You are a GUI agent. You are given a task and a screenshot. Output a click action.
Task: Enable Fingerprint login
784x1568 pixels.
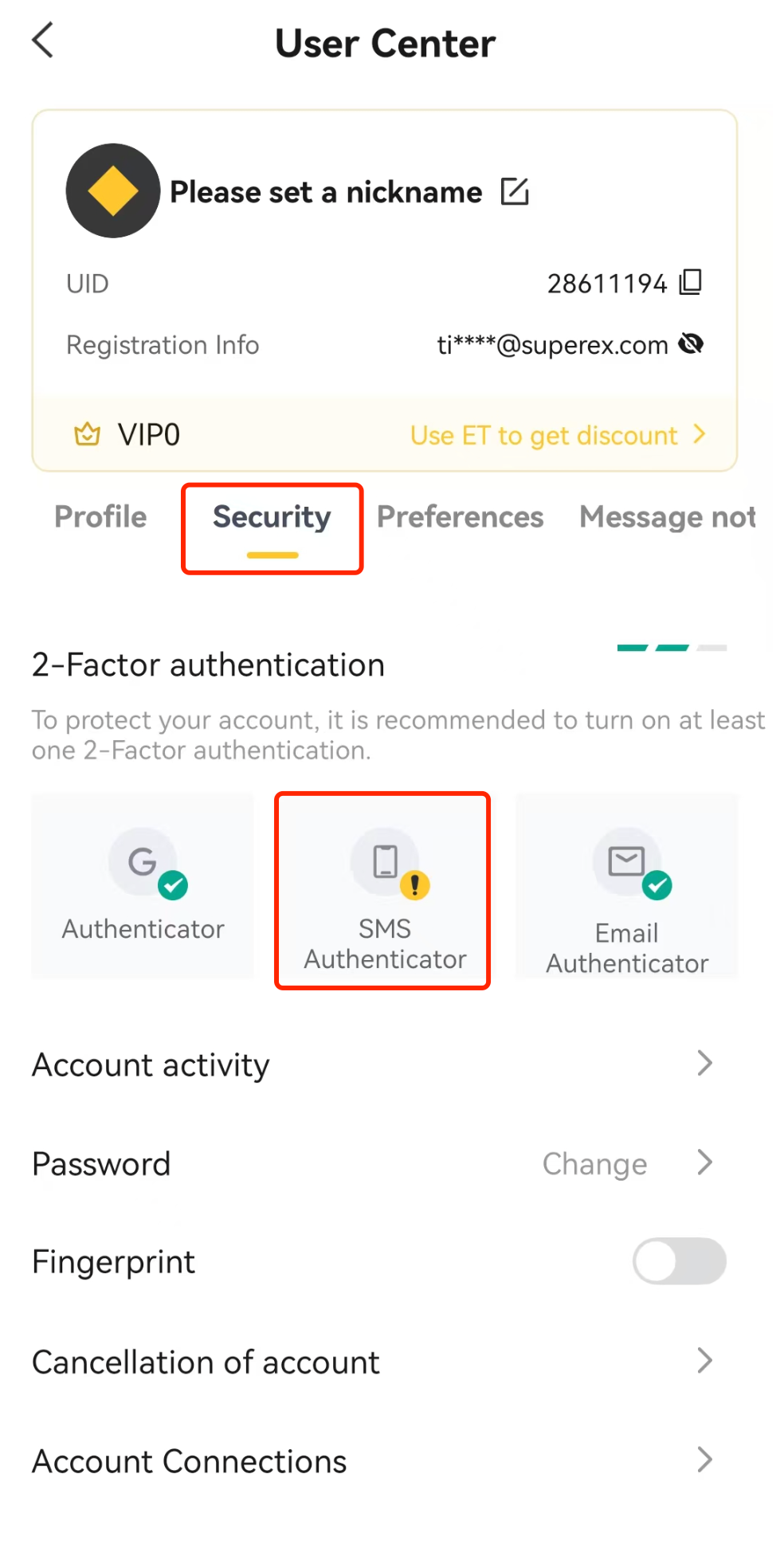coord(679,1260)
